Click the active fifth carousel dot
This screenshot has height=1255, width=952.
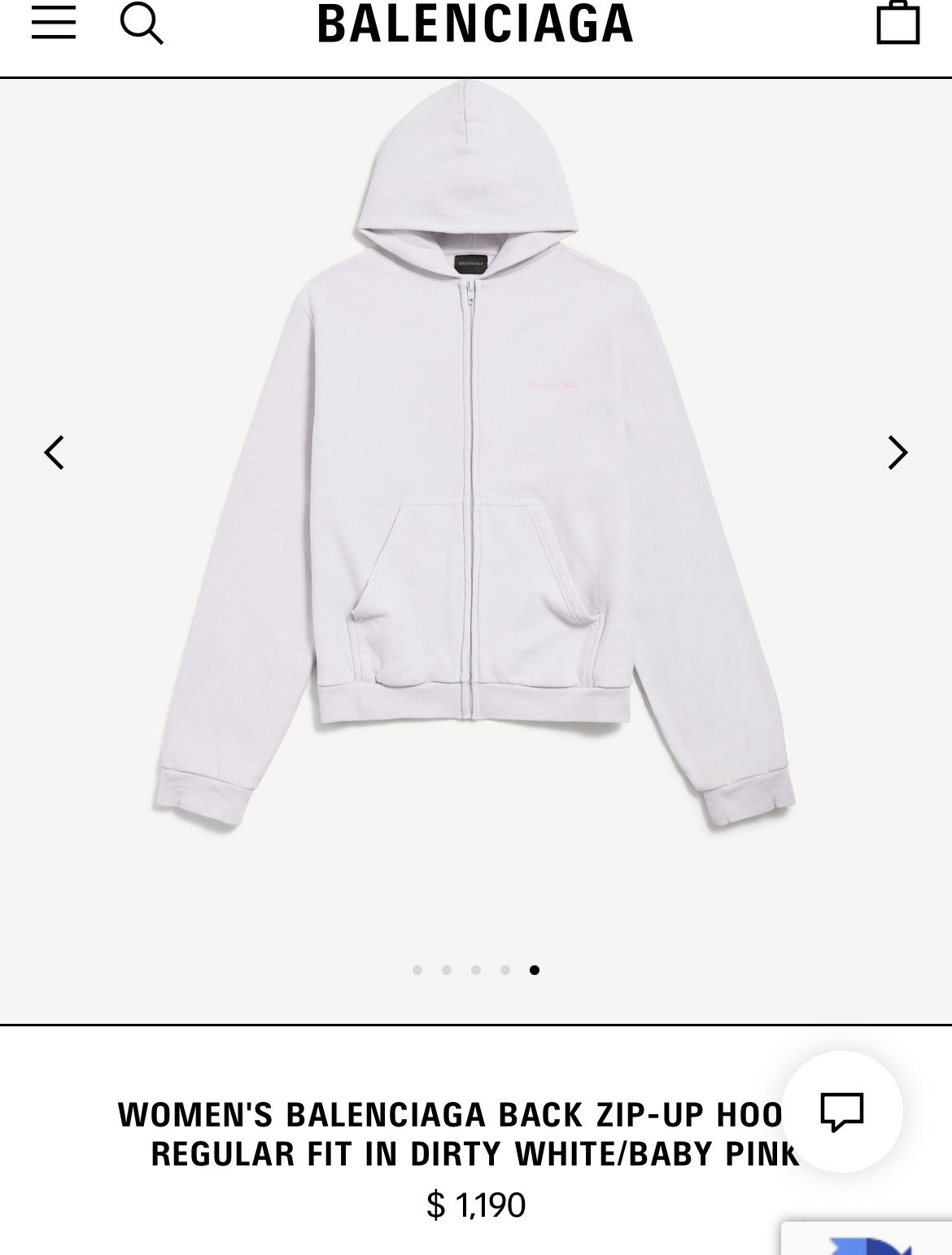tap(536, 969)
